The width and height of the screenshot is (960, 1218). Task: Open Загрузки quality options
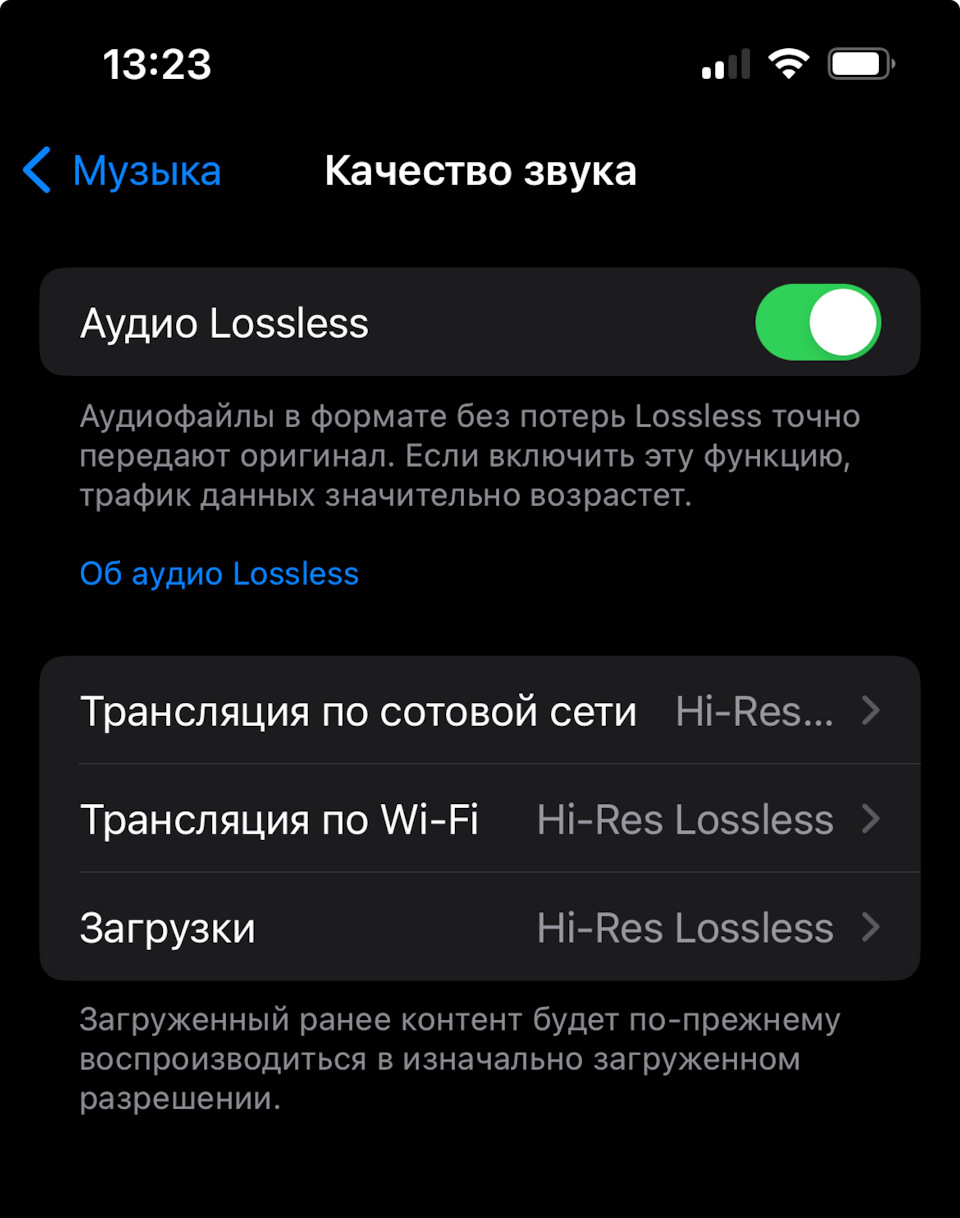tap(479, 928)
